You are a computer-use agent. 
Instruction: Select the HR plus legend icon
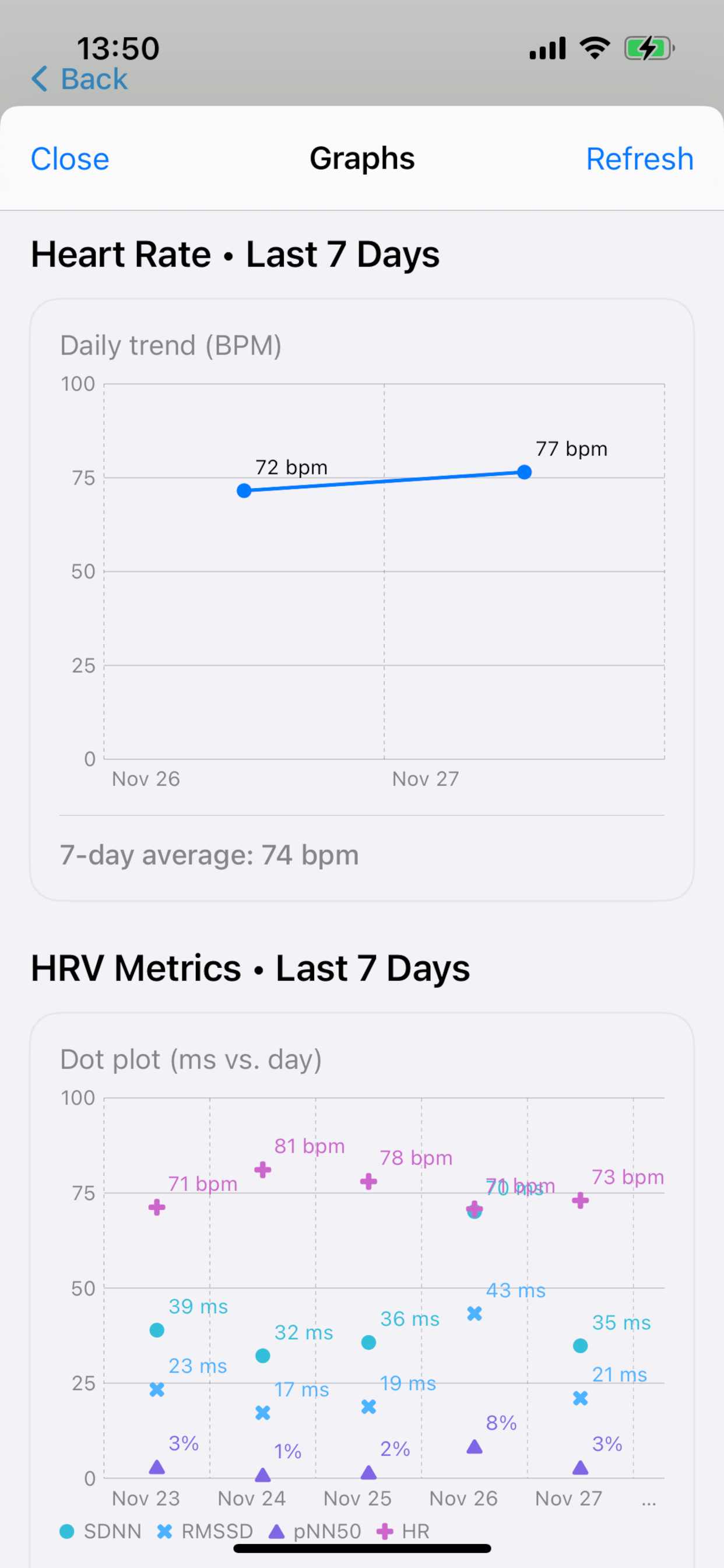tap(384, 1531)
